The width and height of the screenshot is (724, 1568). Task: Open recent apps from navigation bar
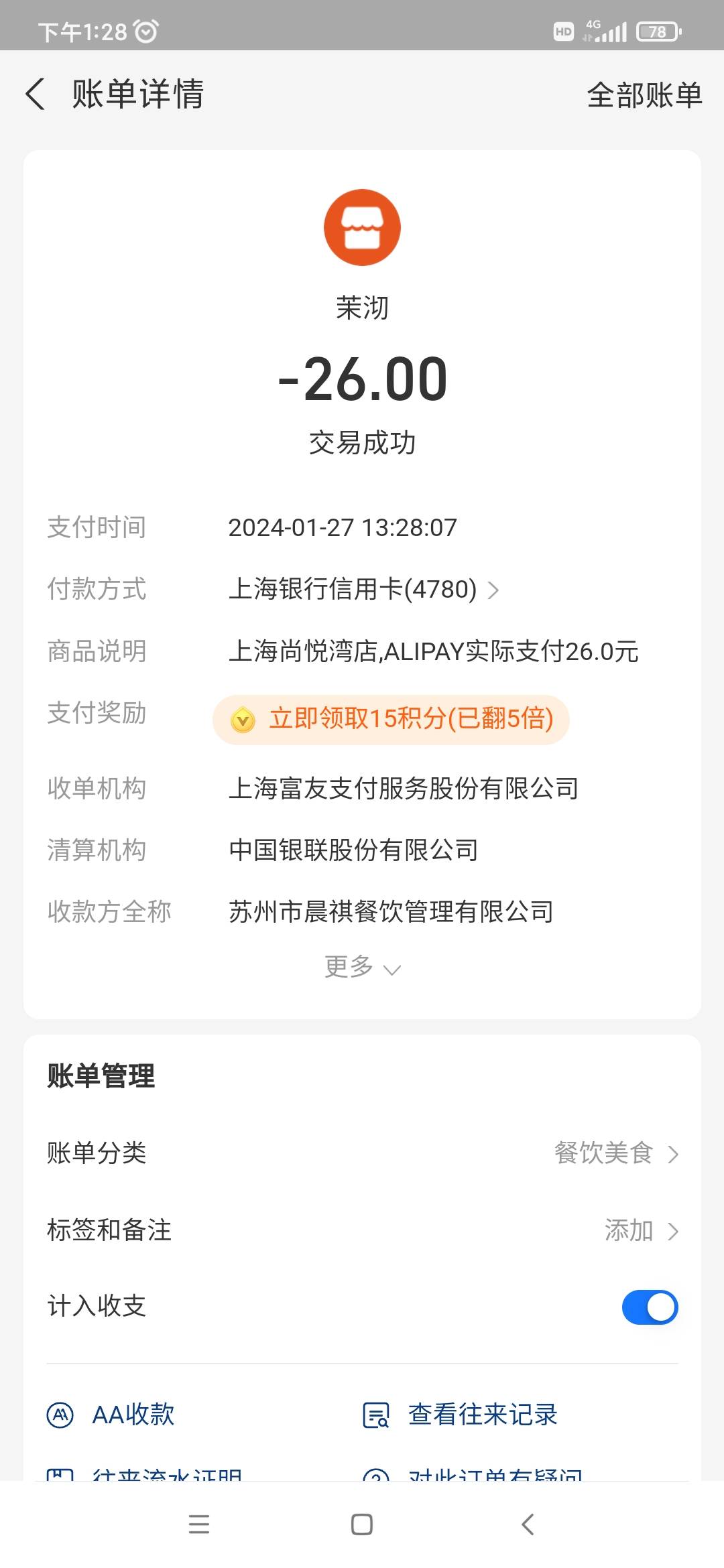199,1524
